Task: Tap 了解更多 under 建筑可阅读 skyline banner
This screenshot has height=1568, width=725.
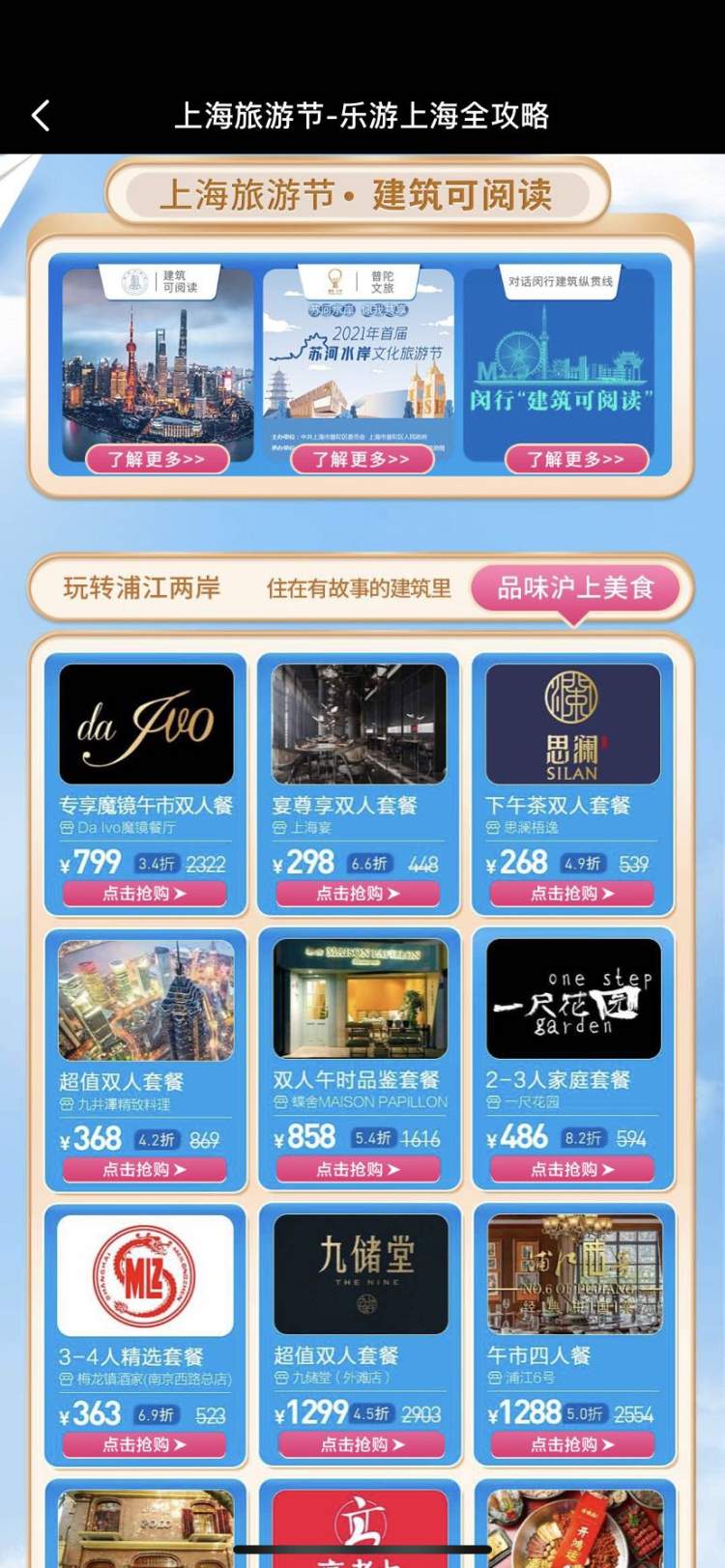Action: 157,459
